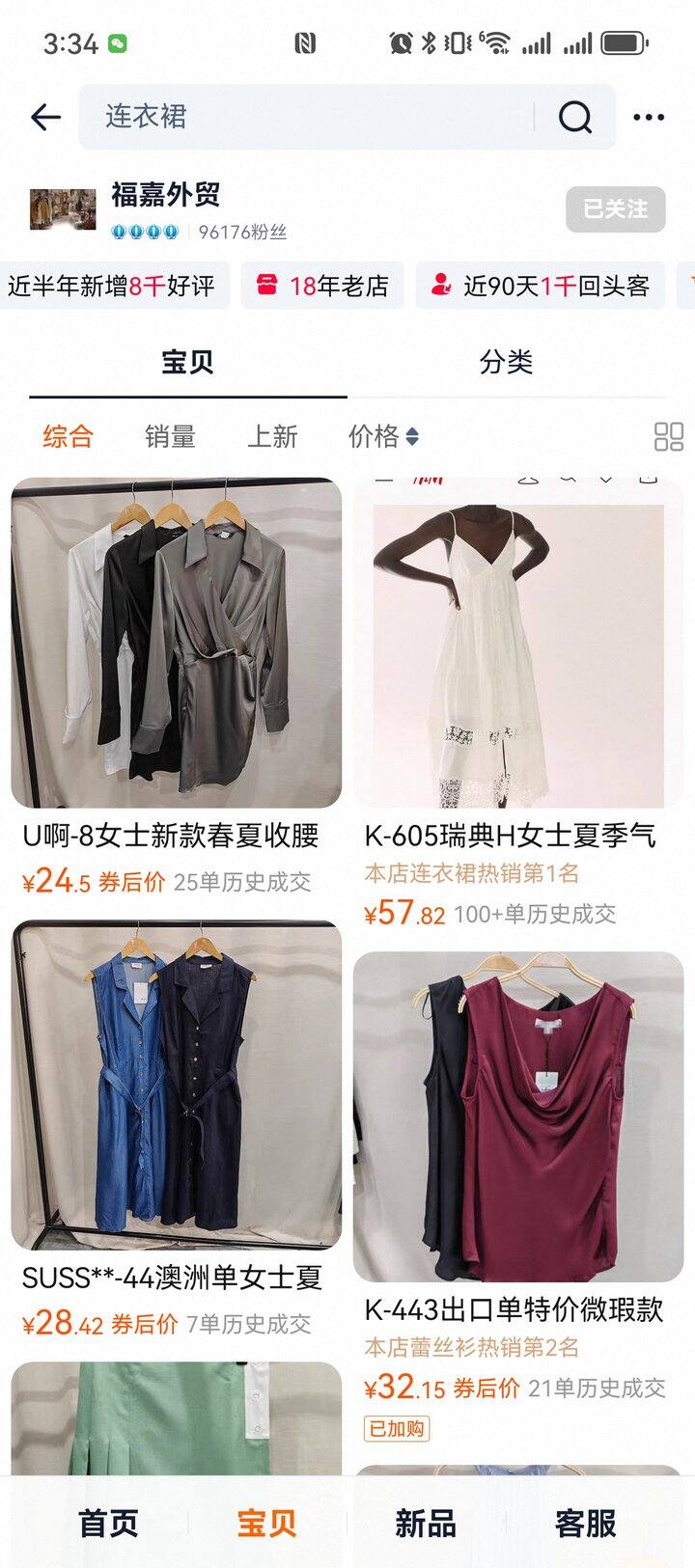Open the SUSS**-44澳洲单女士夏 product
This screenshot has width=695, height=1568.
click(176, 1129)
